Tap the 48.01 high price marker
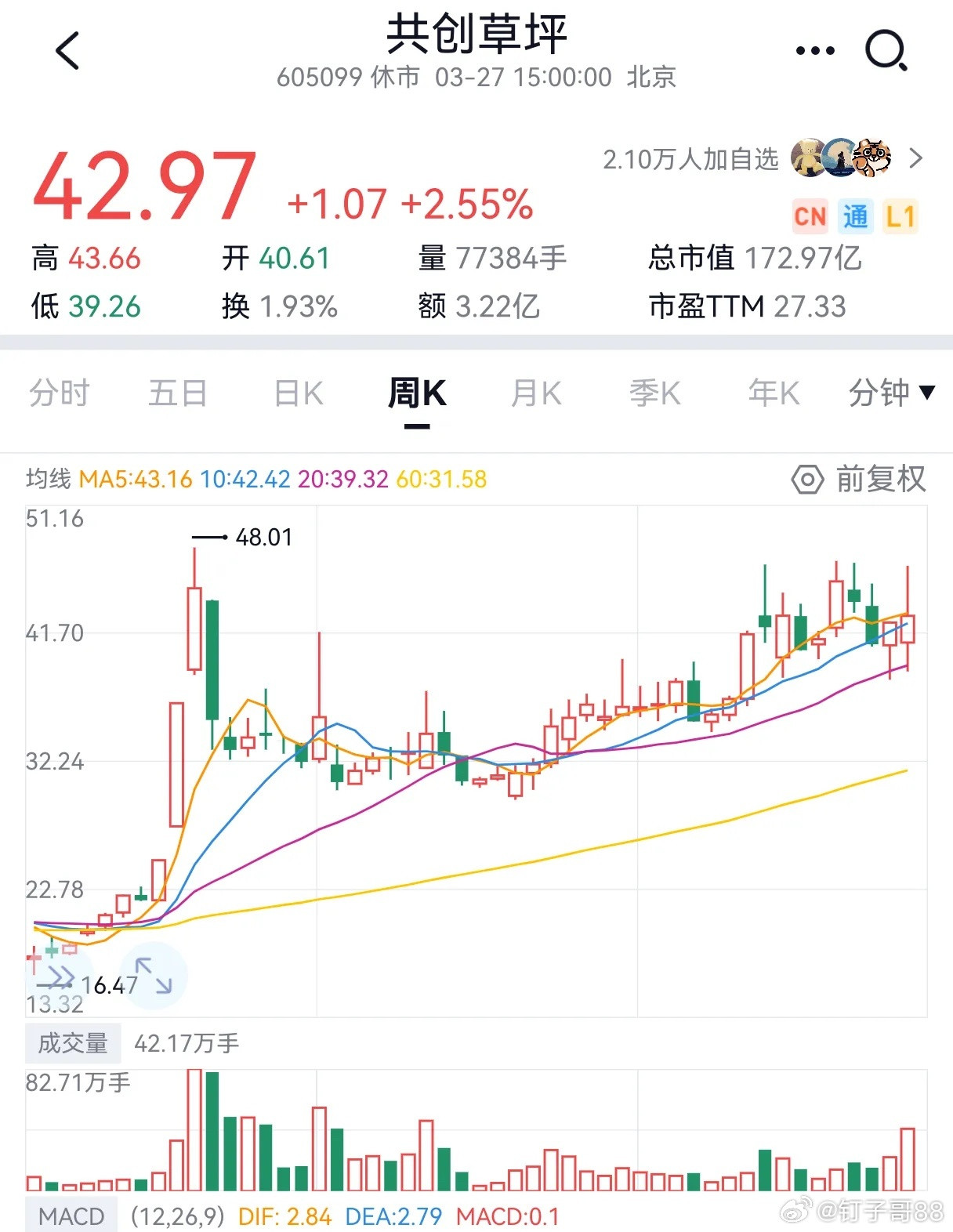The height and width of the screenshot is (1232, 953). [x=263, y=538]
